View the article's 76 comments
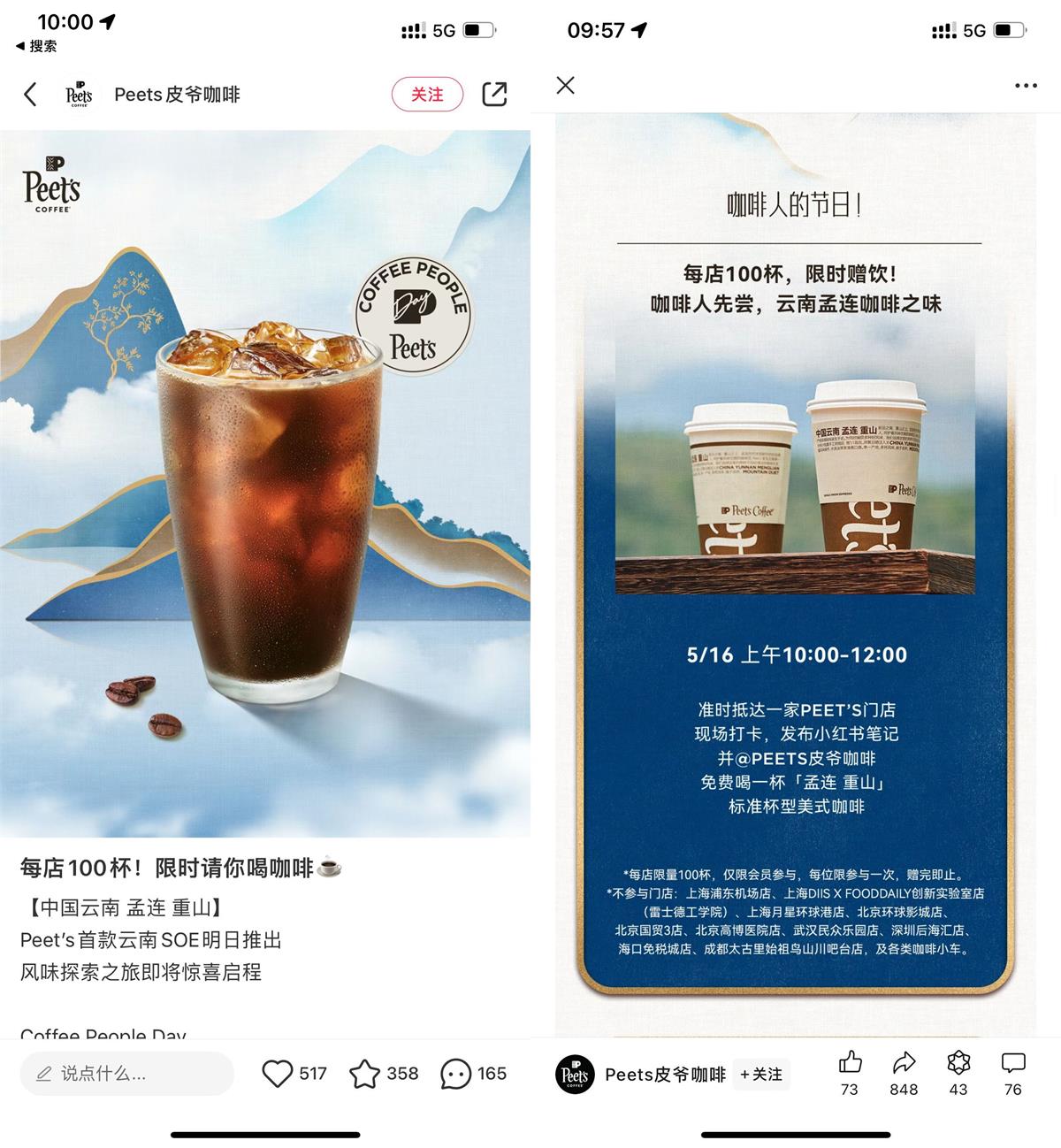 1012,1063
